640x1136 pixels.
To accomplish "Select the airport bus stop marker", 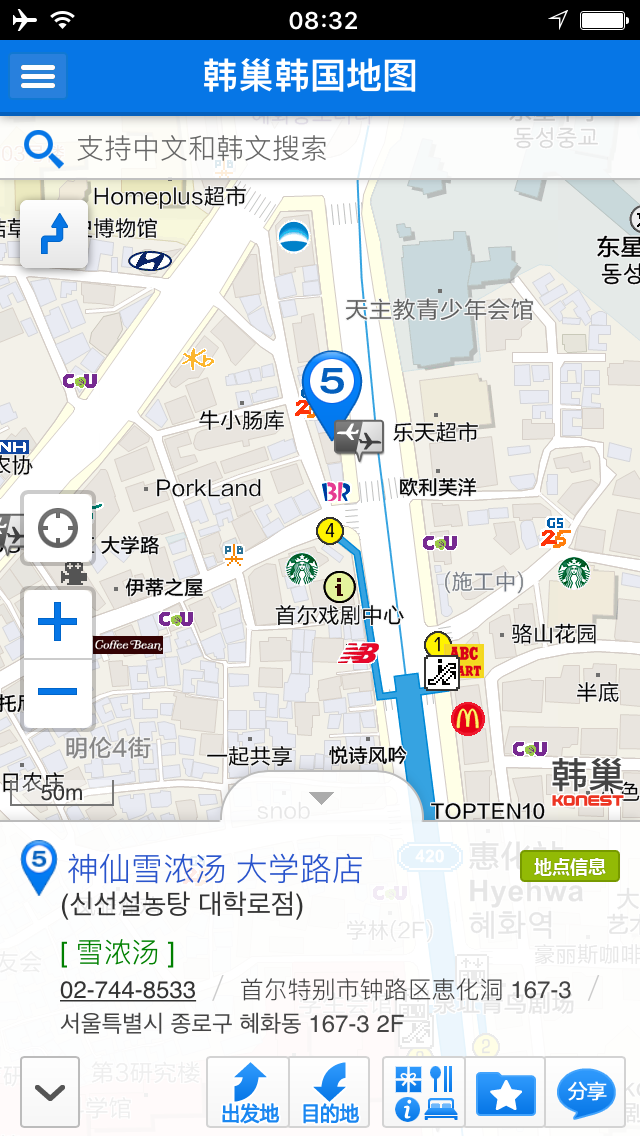I will pyautogui.click(x=359, y=438).
